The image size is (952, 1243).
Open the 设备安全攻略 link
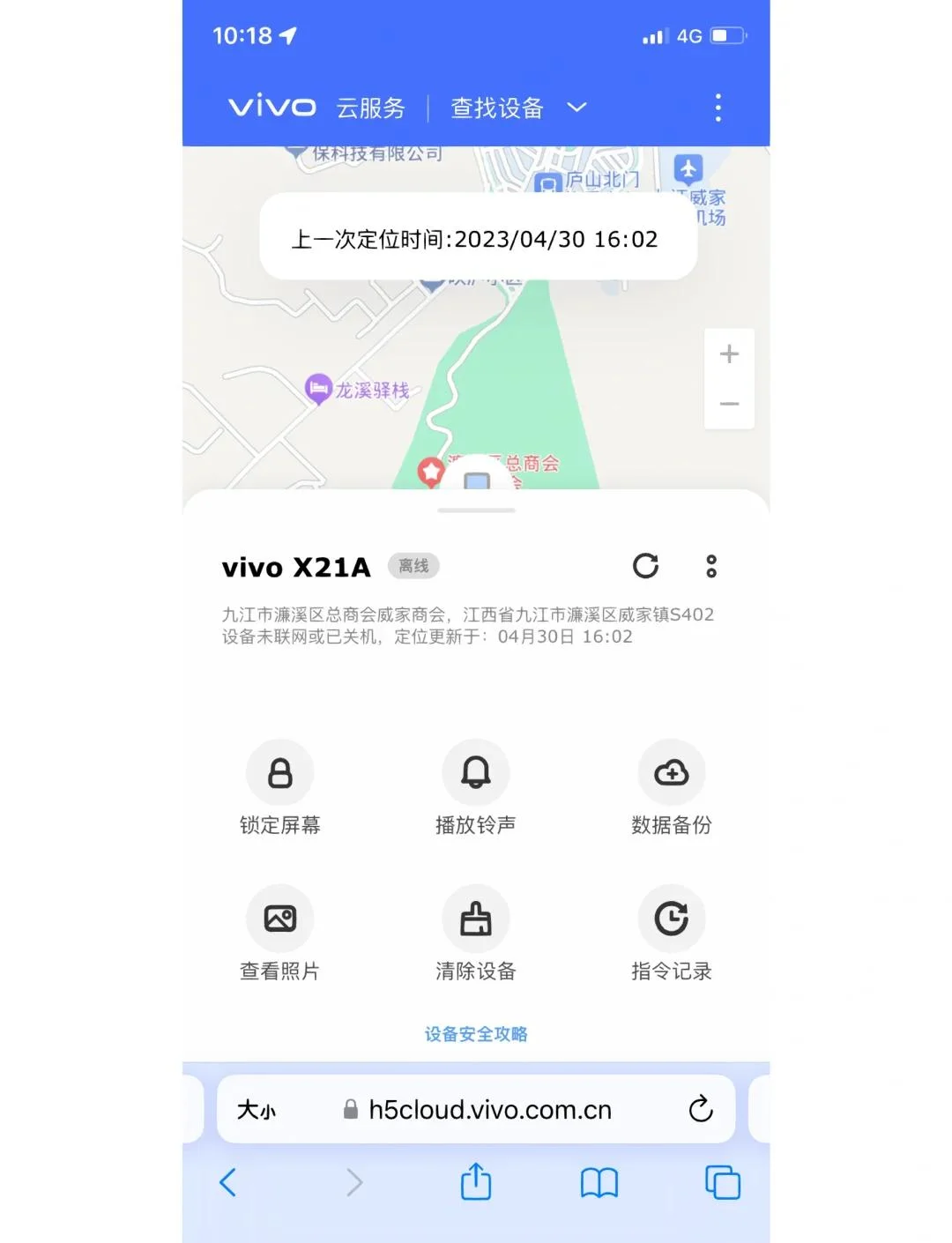[x=476, y=1034]
